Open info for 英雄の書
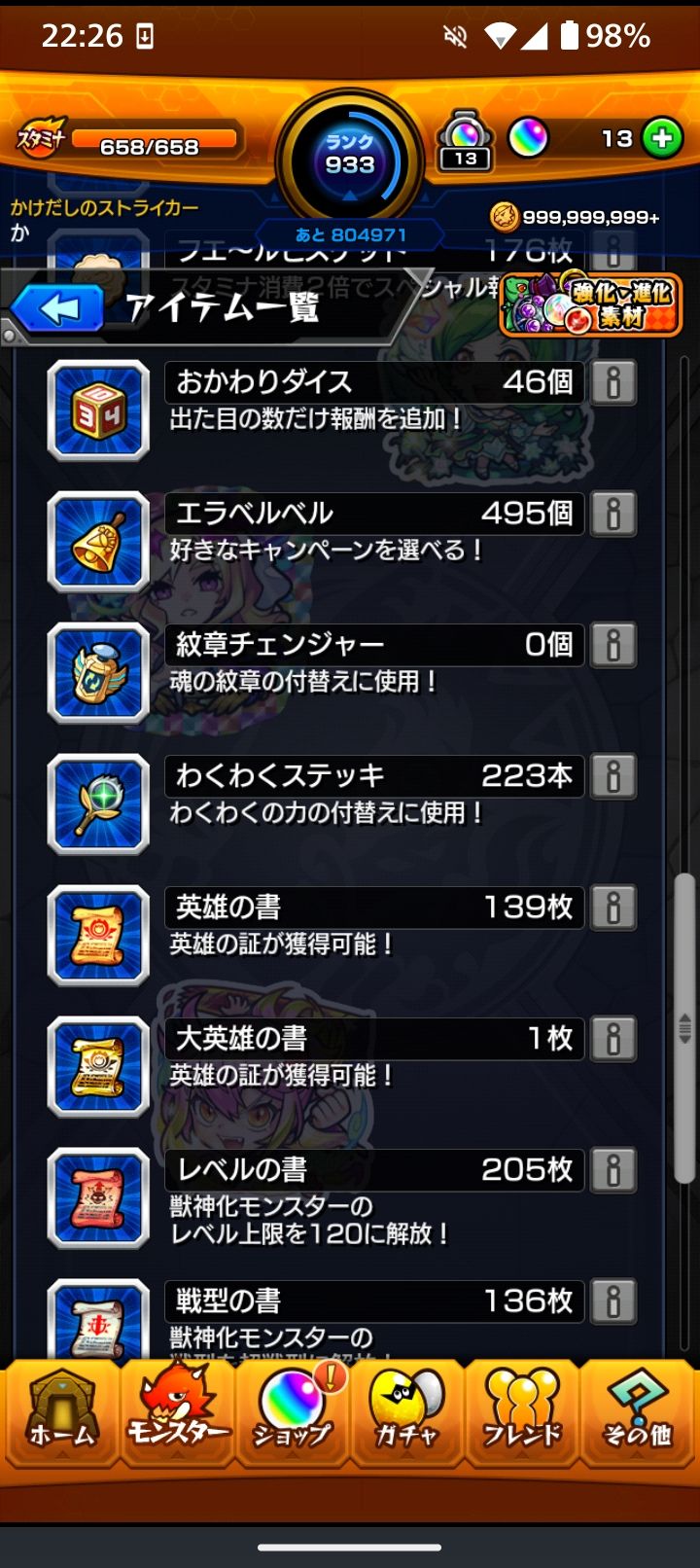This screenshot has width=700, height=1568. pos(613,908)
